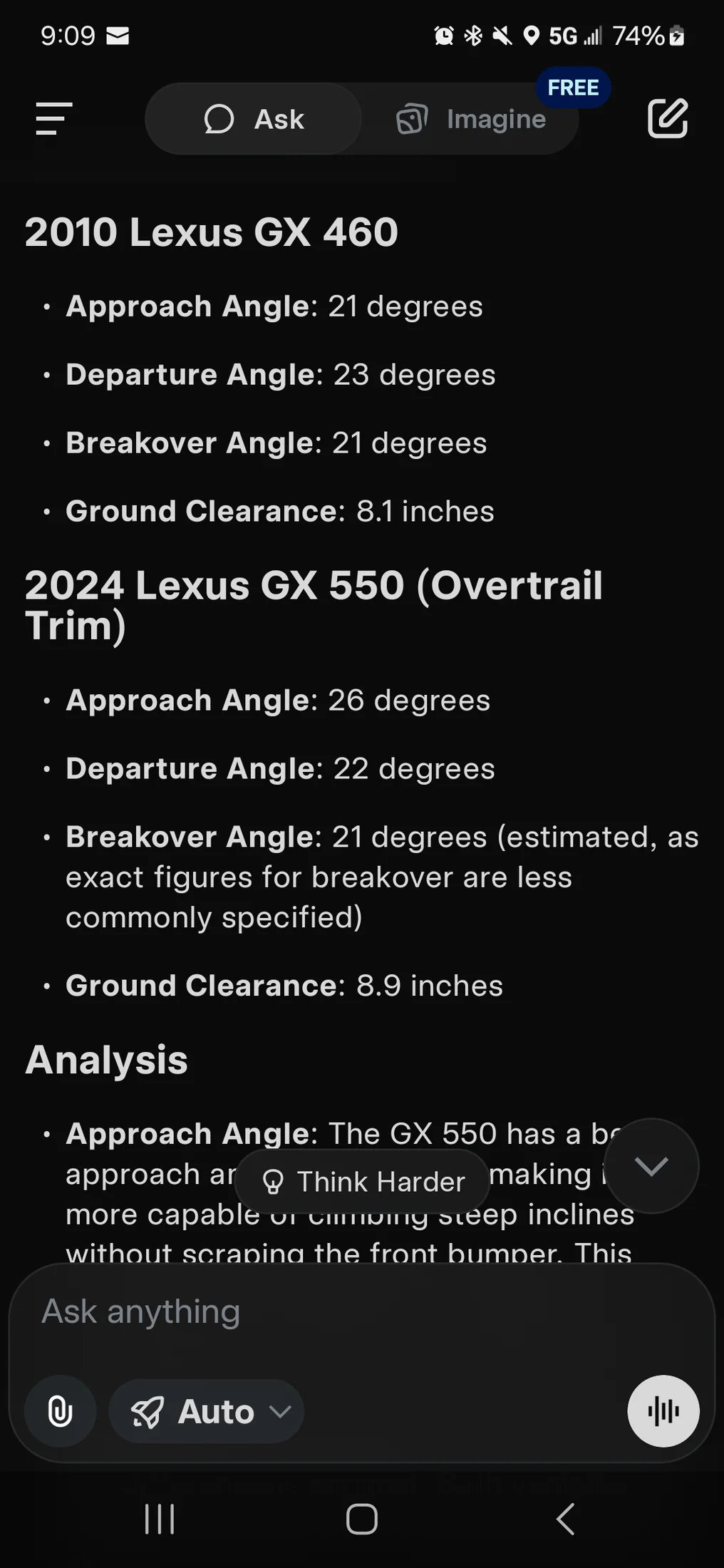Start voice mode
Viewport: 724px width, 1568px height.
pos(663,1411)
